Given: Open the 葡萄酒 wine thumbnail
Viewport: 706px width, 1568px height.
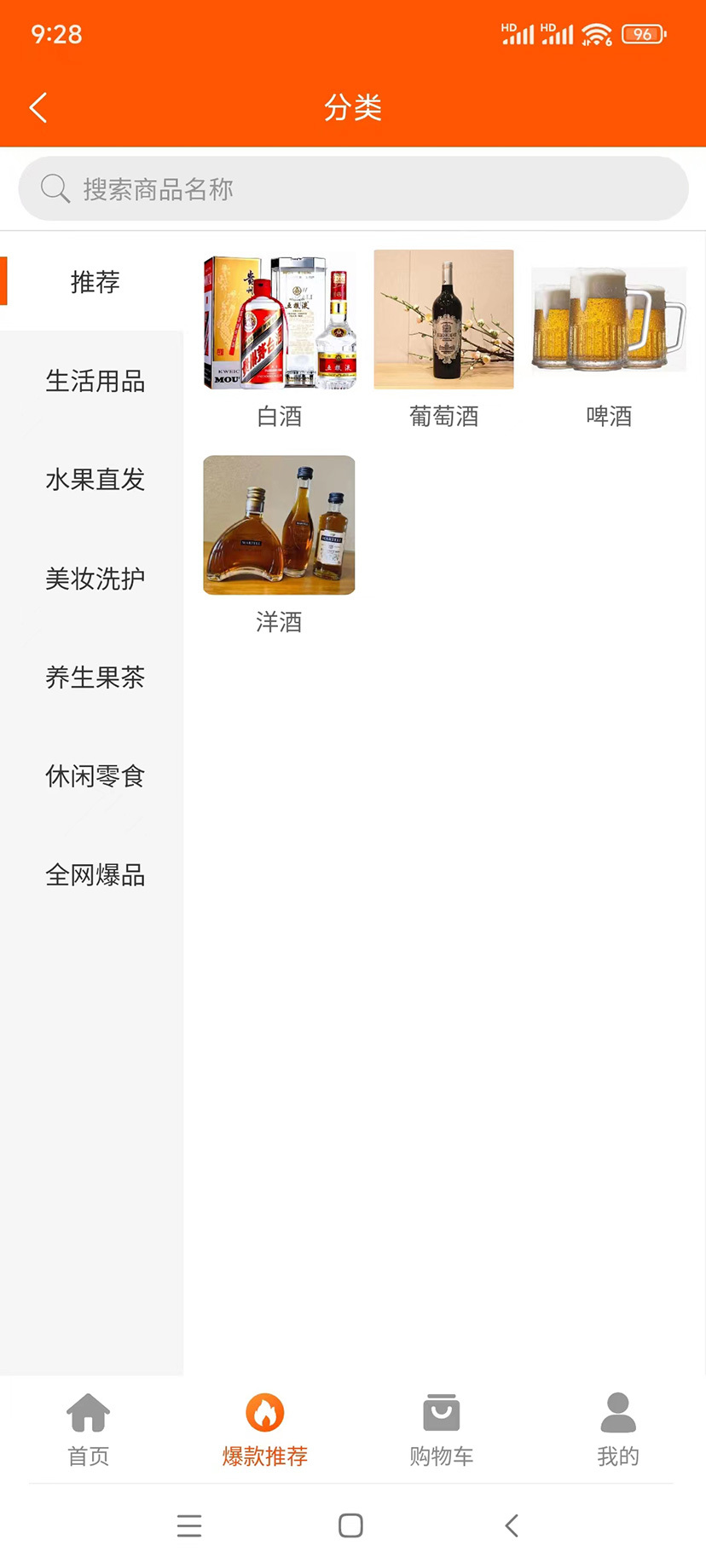Looking at the screenshot, I should [443, 320].
